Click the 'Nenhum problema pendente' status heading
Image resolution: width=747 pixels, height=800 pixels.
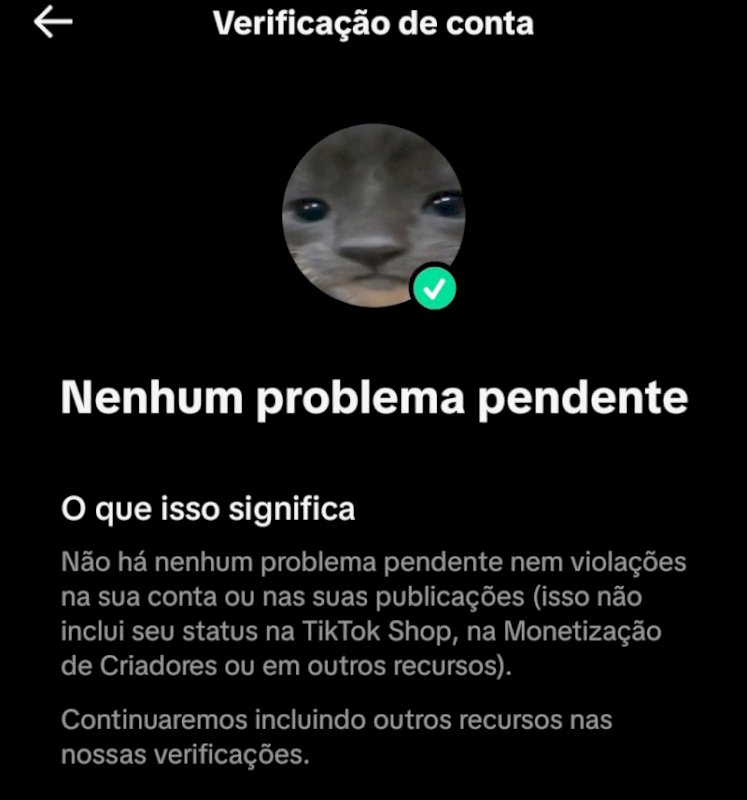[x=373, y=398]
